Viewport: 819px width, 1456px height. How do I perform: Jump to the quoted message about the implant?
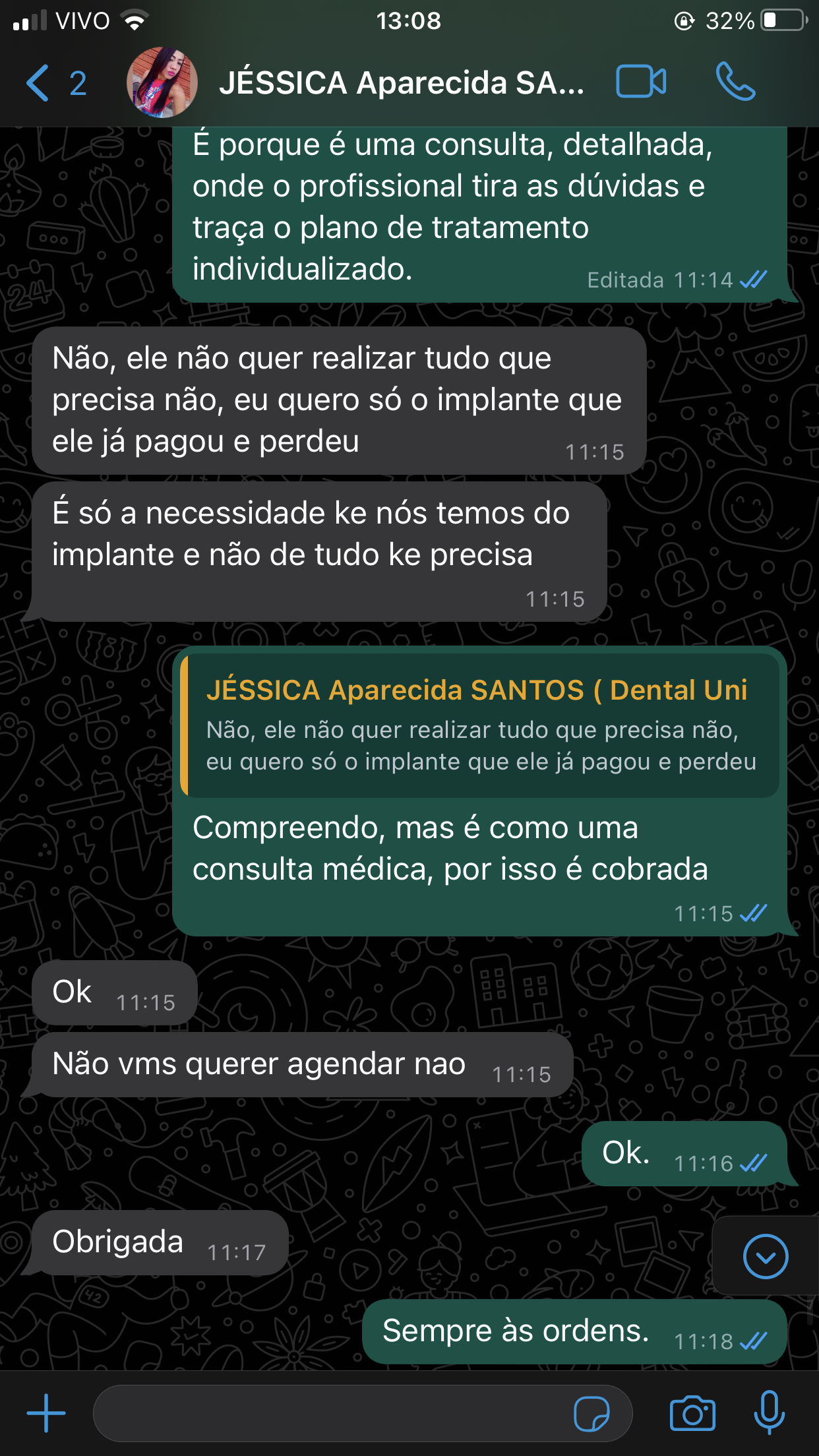coord(480,725)
